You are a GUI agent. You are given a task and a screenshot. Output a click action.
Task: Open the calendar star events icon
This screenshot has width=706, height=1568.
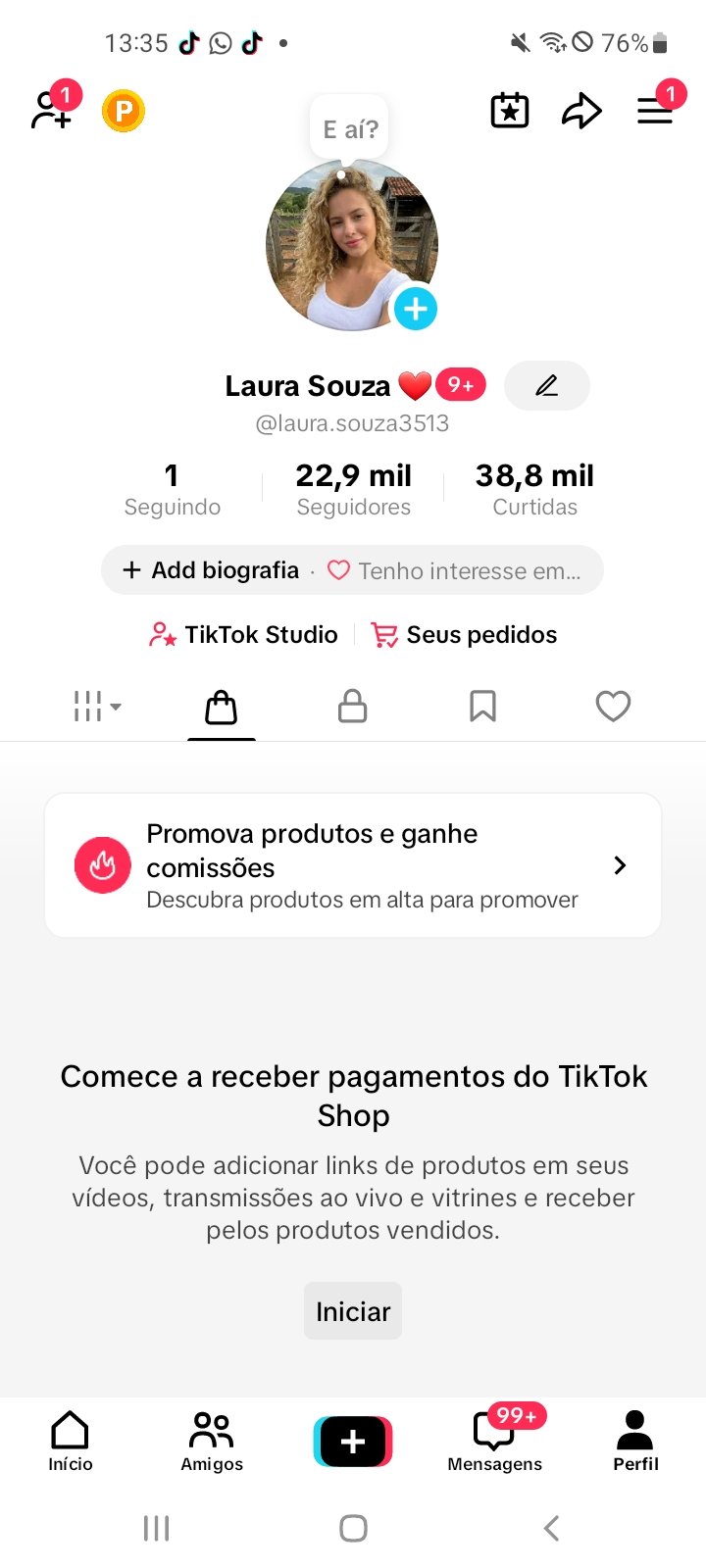[x=510, y=111]
